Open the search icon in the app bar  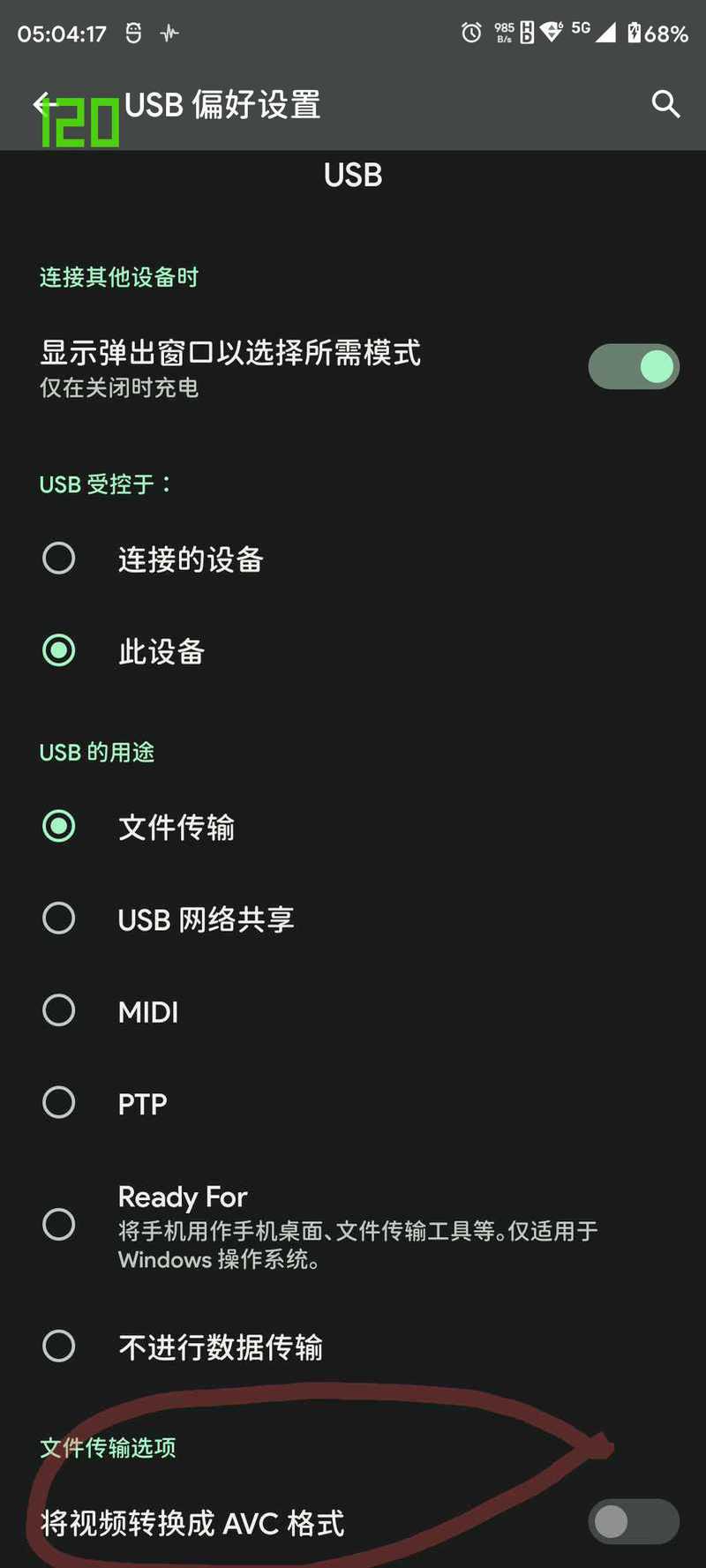[665, 104]
